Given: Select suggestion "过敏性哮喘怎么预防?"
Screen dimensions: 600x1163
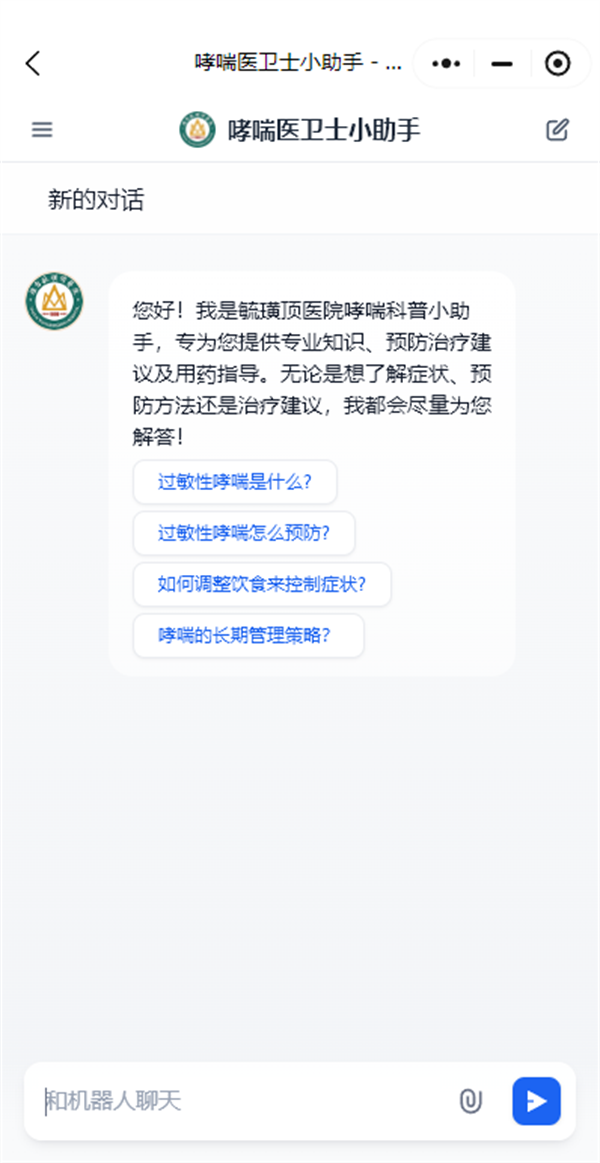Looking at the screenshot, I should (244, 533).
